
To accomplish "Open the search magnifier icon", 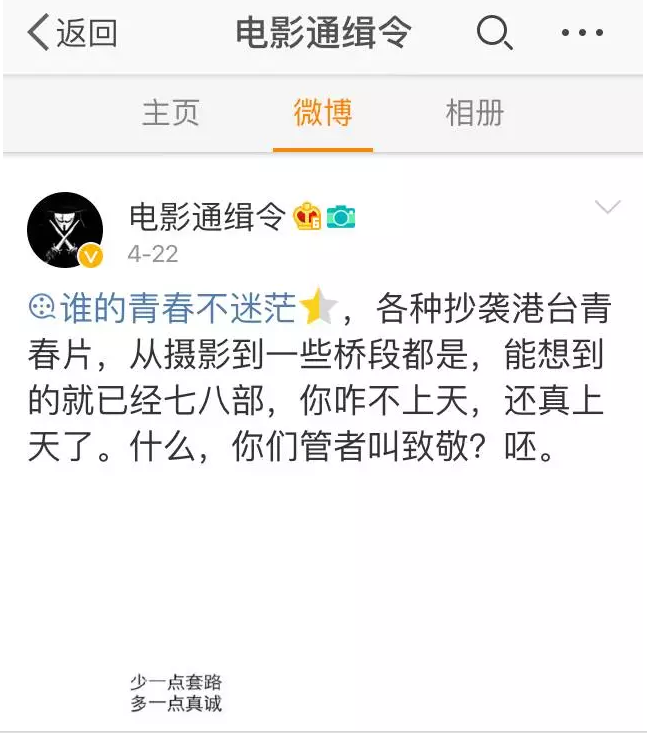I will (x=492, y=34).
